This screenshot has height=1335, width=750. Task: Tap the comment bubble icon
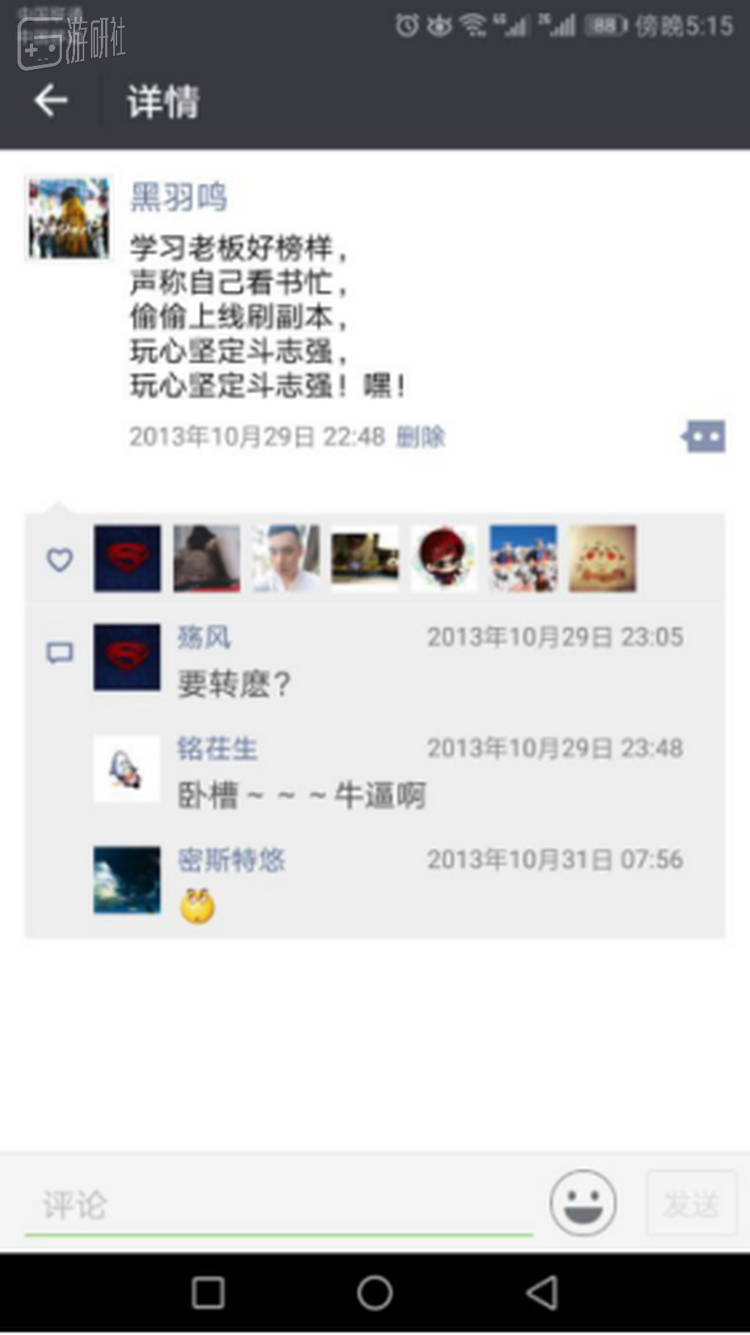pyautogui.click(x=60, y=652)
